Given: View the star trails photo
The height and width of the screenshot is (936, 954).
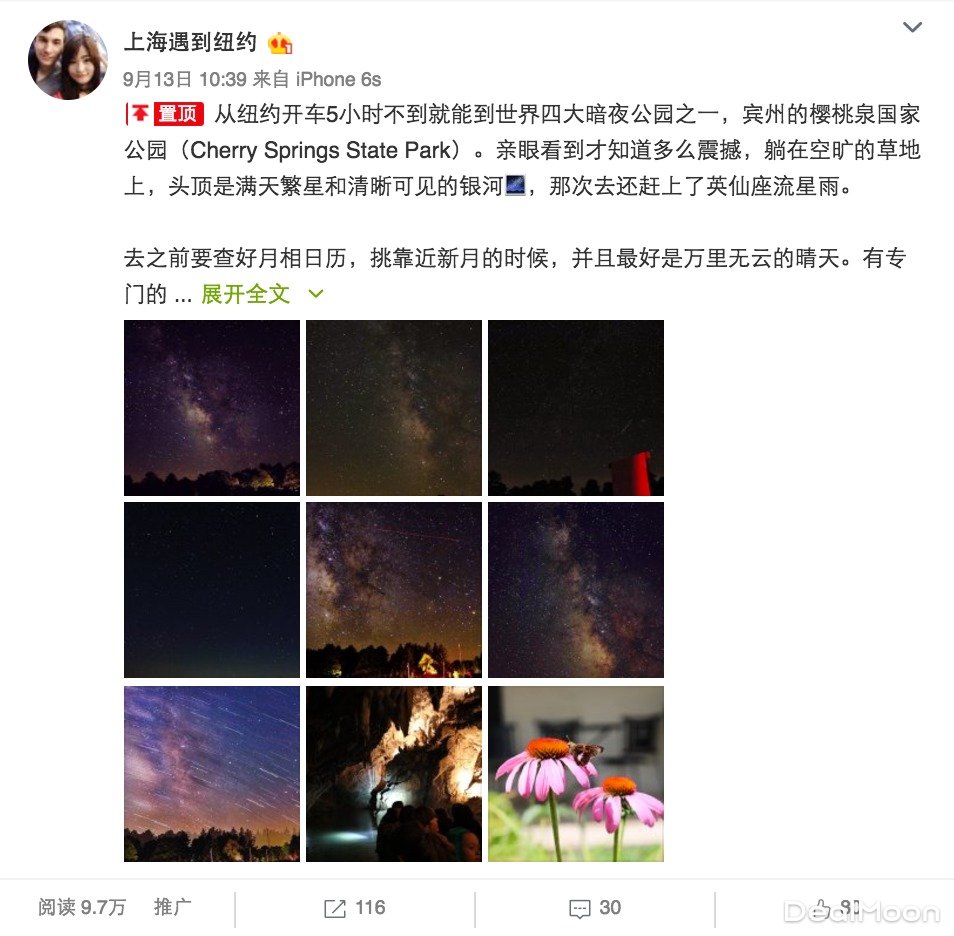Looking at the screenshot, I should click(x=212, y=773).
